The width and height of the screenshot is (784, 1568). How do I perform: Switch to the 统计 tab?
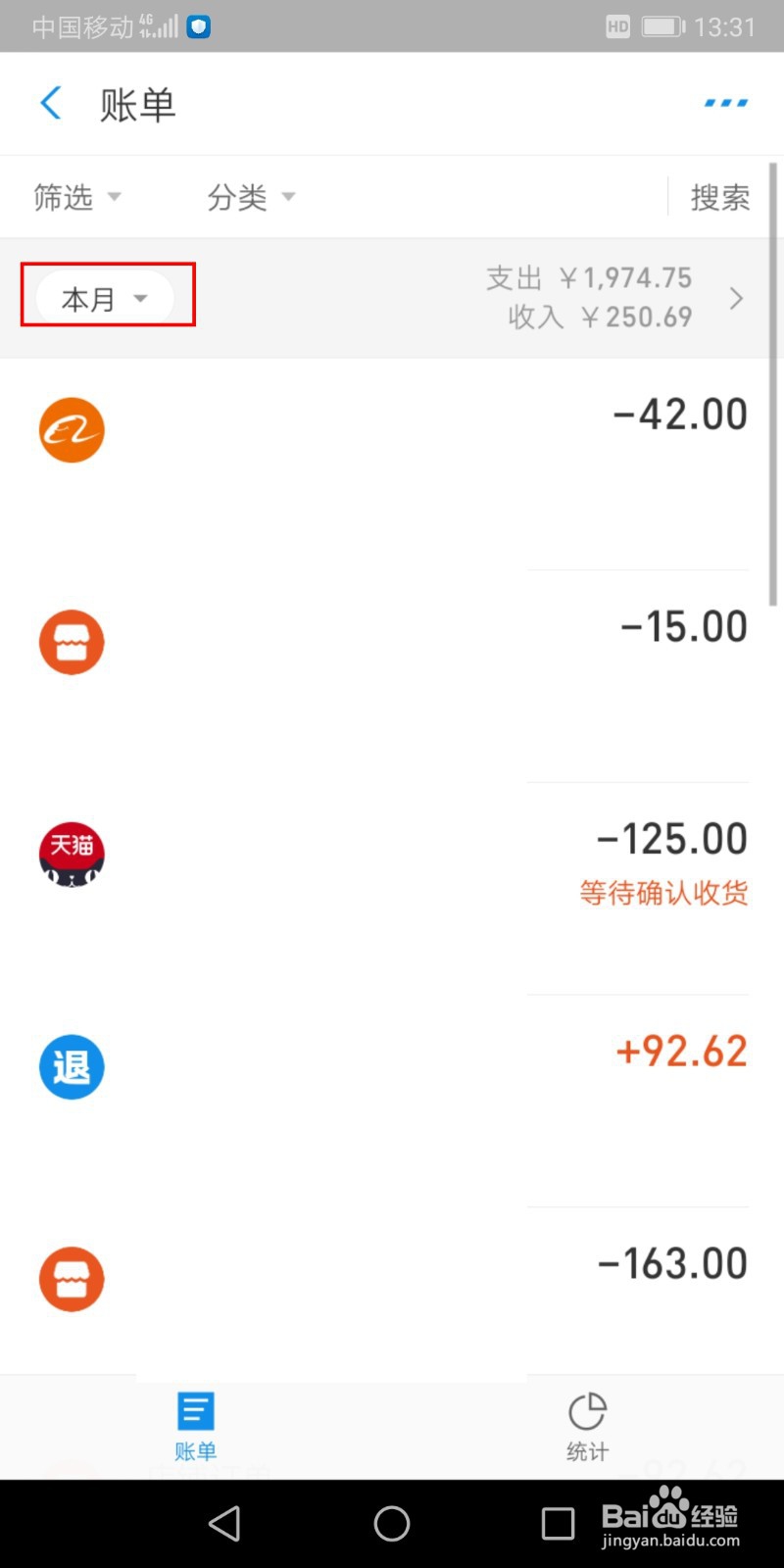coord(587,1427)
